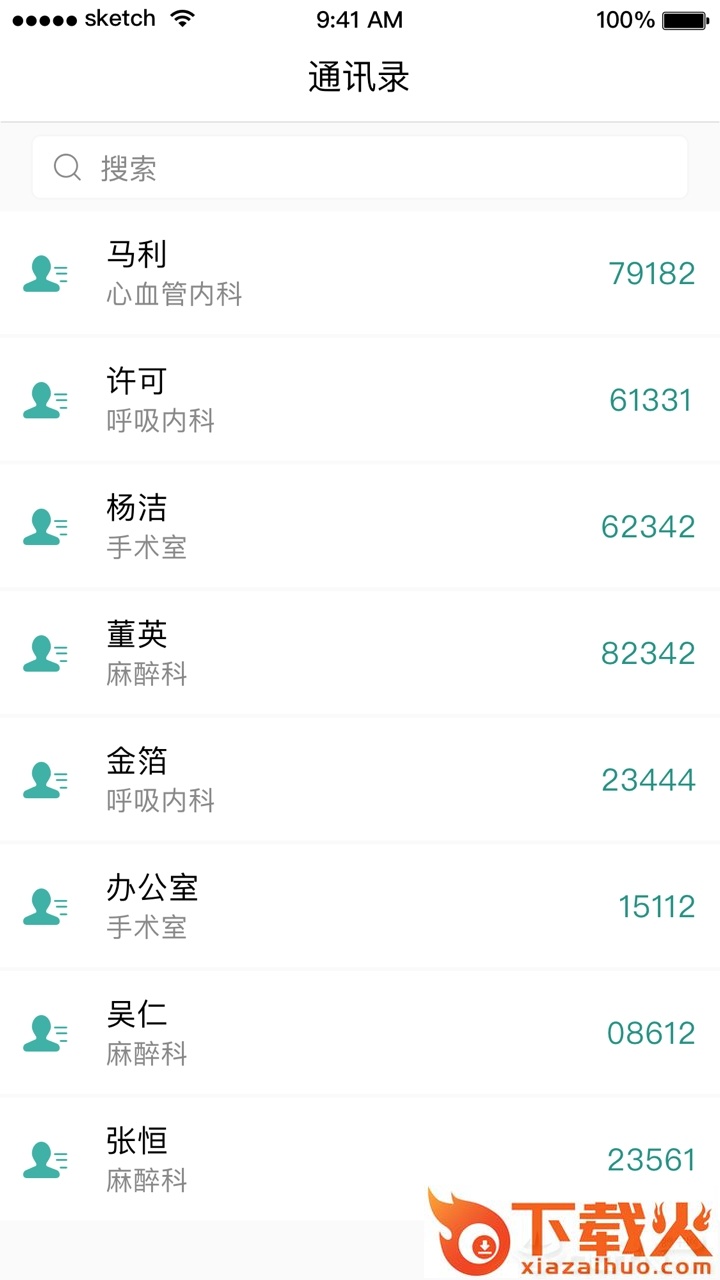Open contact 马利 from 心血管内科
This screenshot has height=1280, width=720.
tap(360, 273)
